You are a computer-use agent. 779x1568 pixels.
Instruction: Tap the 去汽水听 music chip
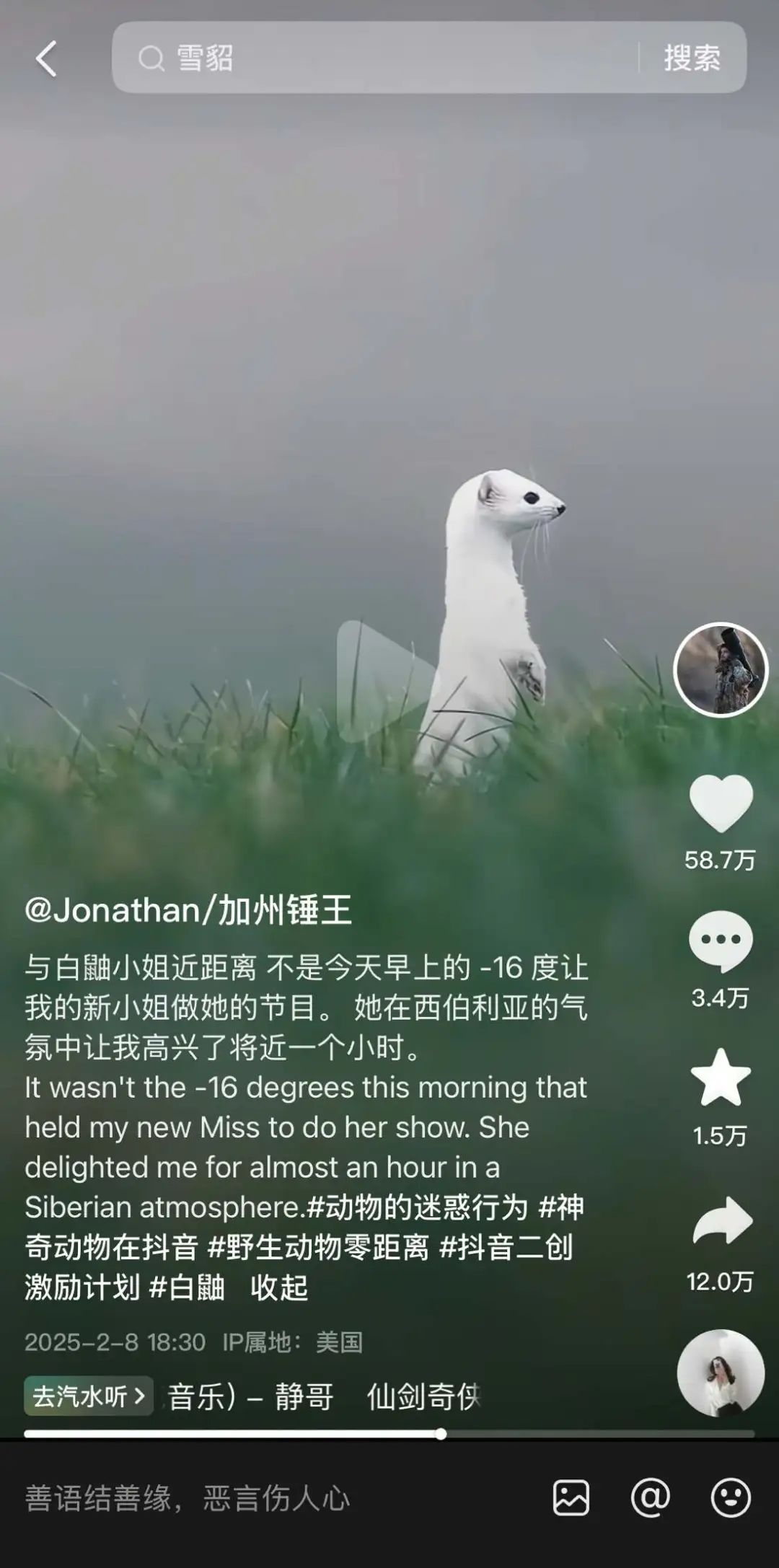pyautogui.click(x=89, y=1396)
